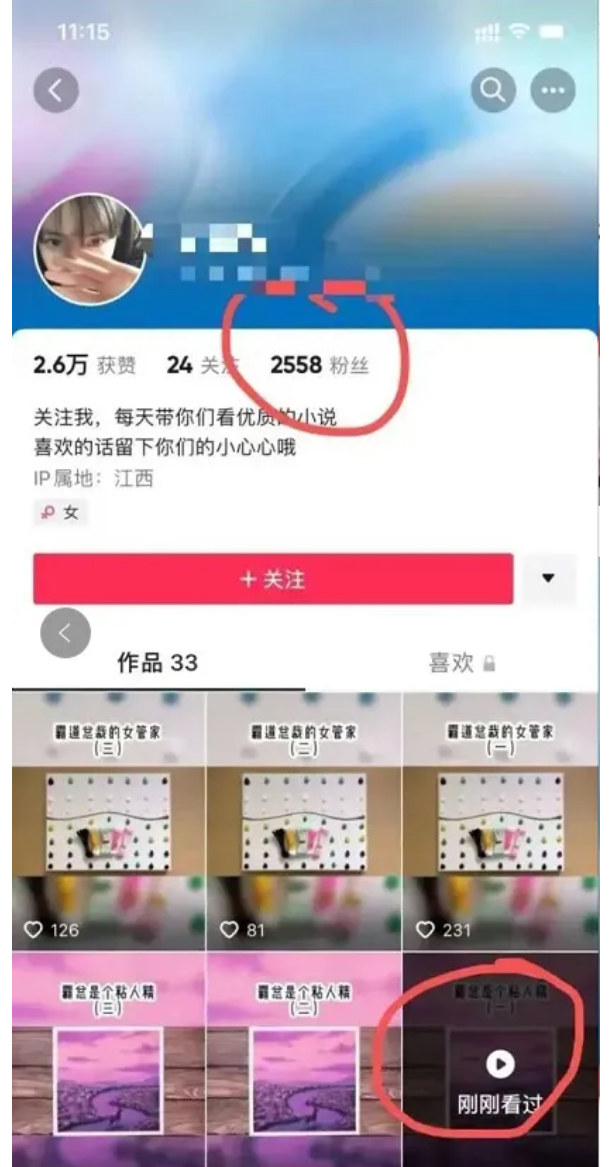Viewport: 609px width, 1167px height.
Task: Switch to the 喜欢 tab
Action: pos(460,663)
